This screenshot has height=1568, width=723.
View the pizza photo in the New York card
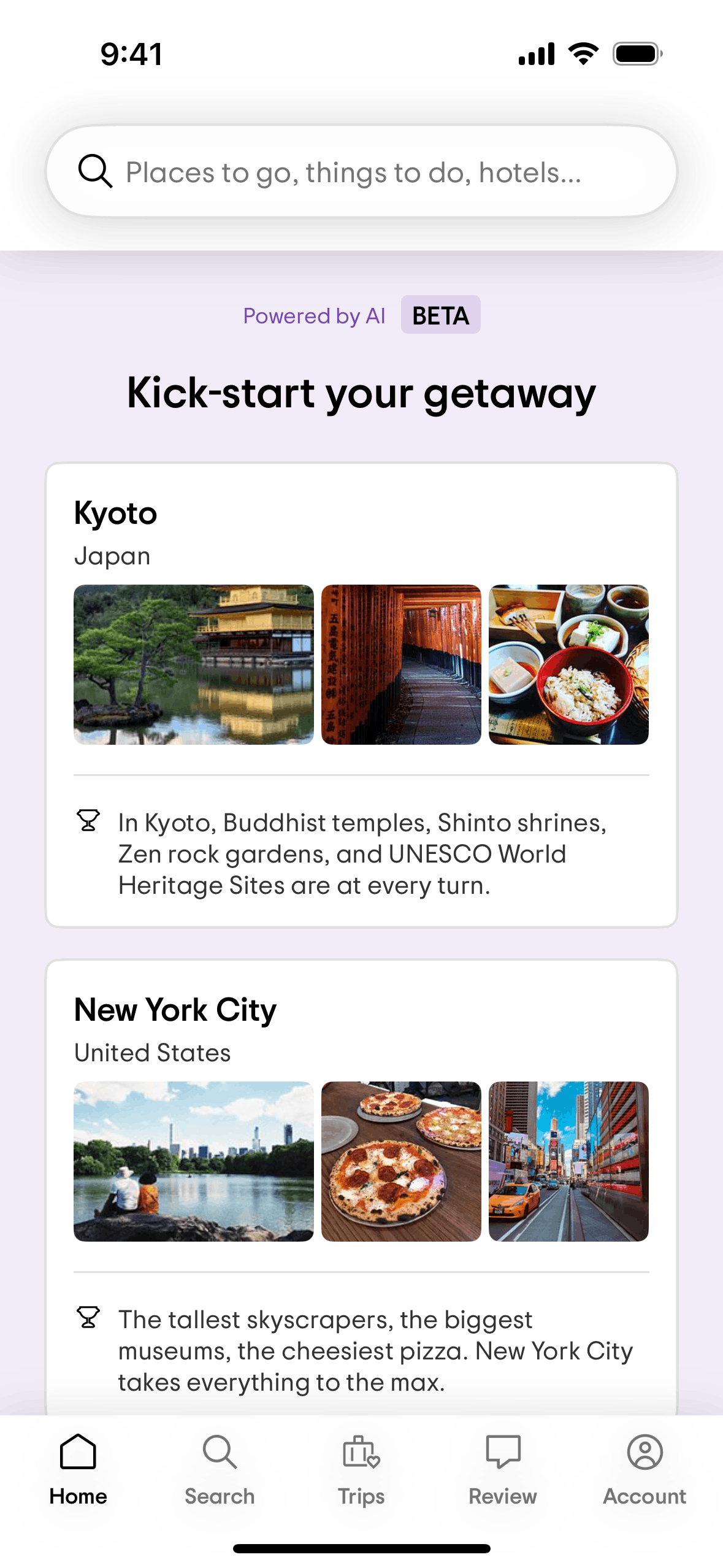click(x=400, y=1161)
